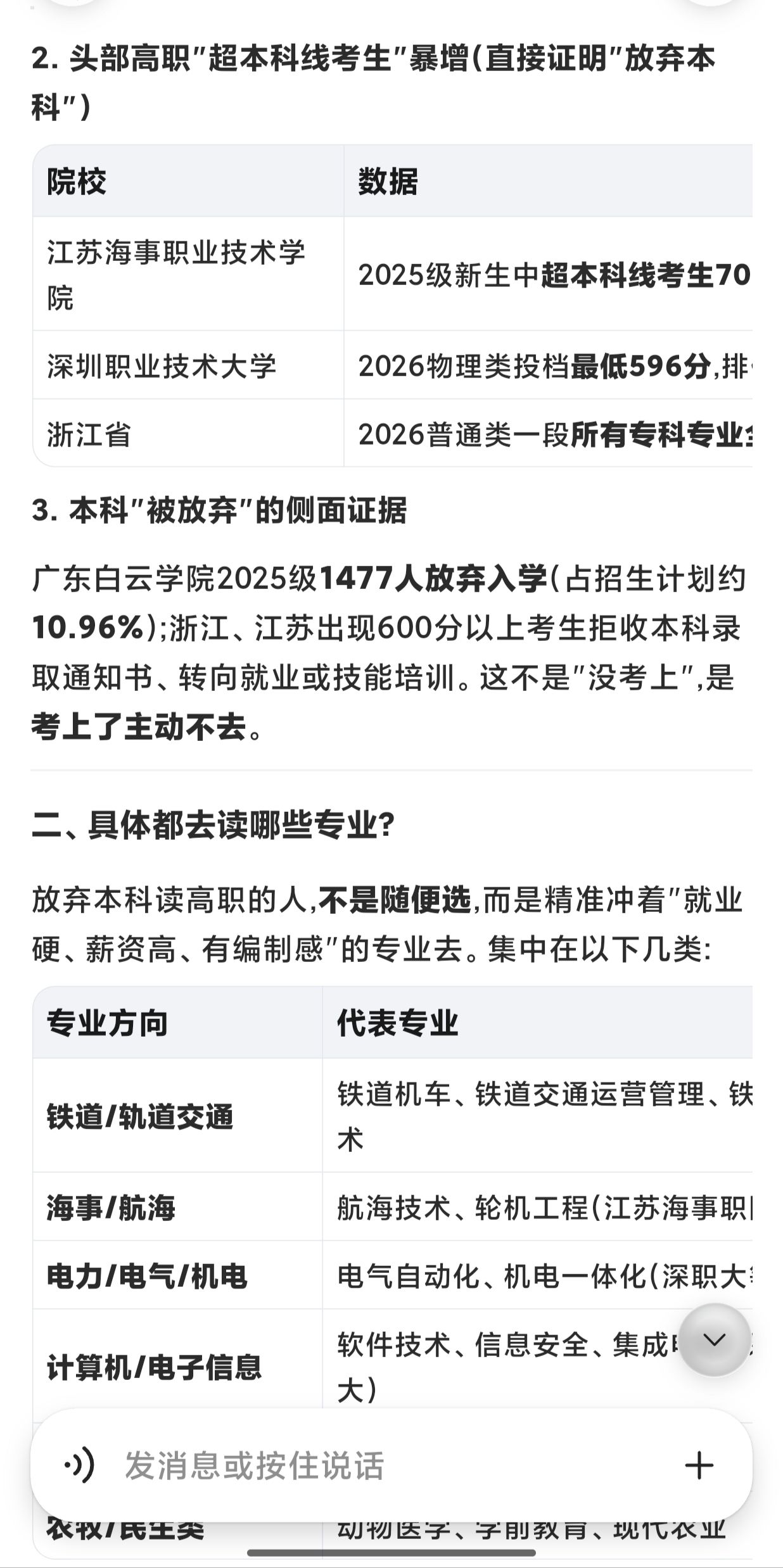Jump to bottom with the down-arrow button
The height and width of the screenshot is (1568, 783).
click(x=715, y=1340)
